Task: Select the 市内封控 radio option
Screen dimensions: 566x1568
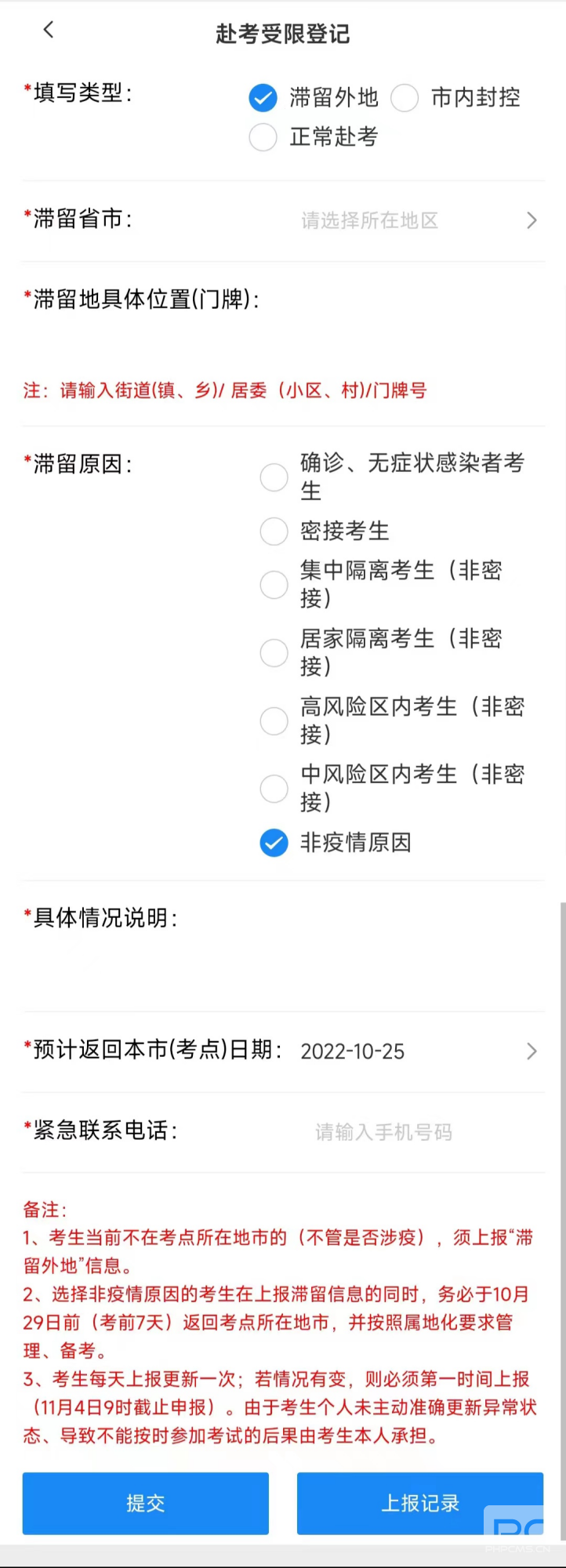Action: [405, 98]
